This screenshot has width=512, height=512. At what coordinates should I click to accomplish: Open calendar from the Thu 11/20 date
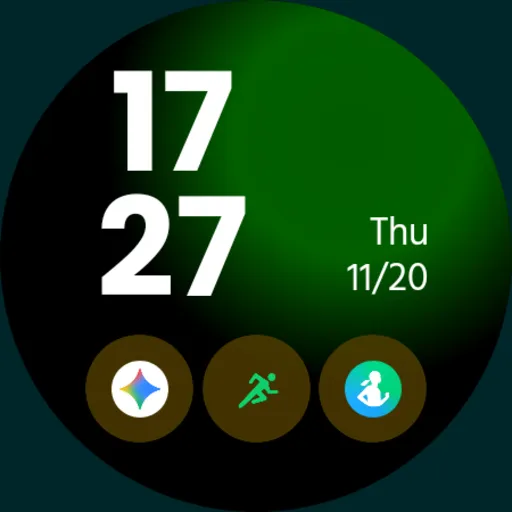387,254
